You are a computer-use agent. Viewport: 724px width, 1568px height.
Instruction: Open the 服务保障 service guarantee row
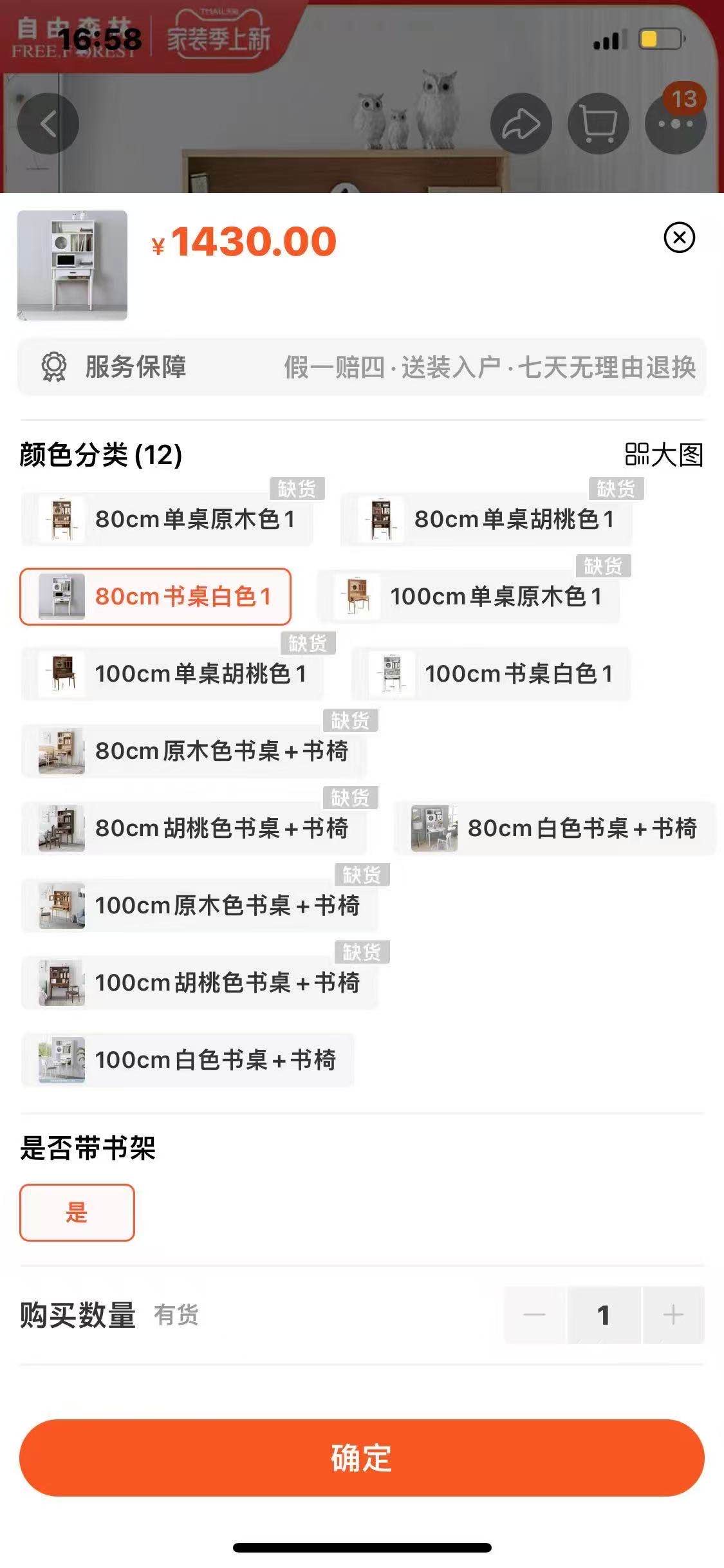pos(362,367)
